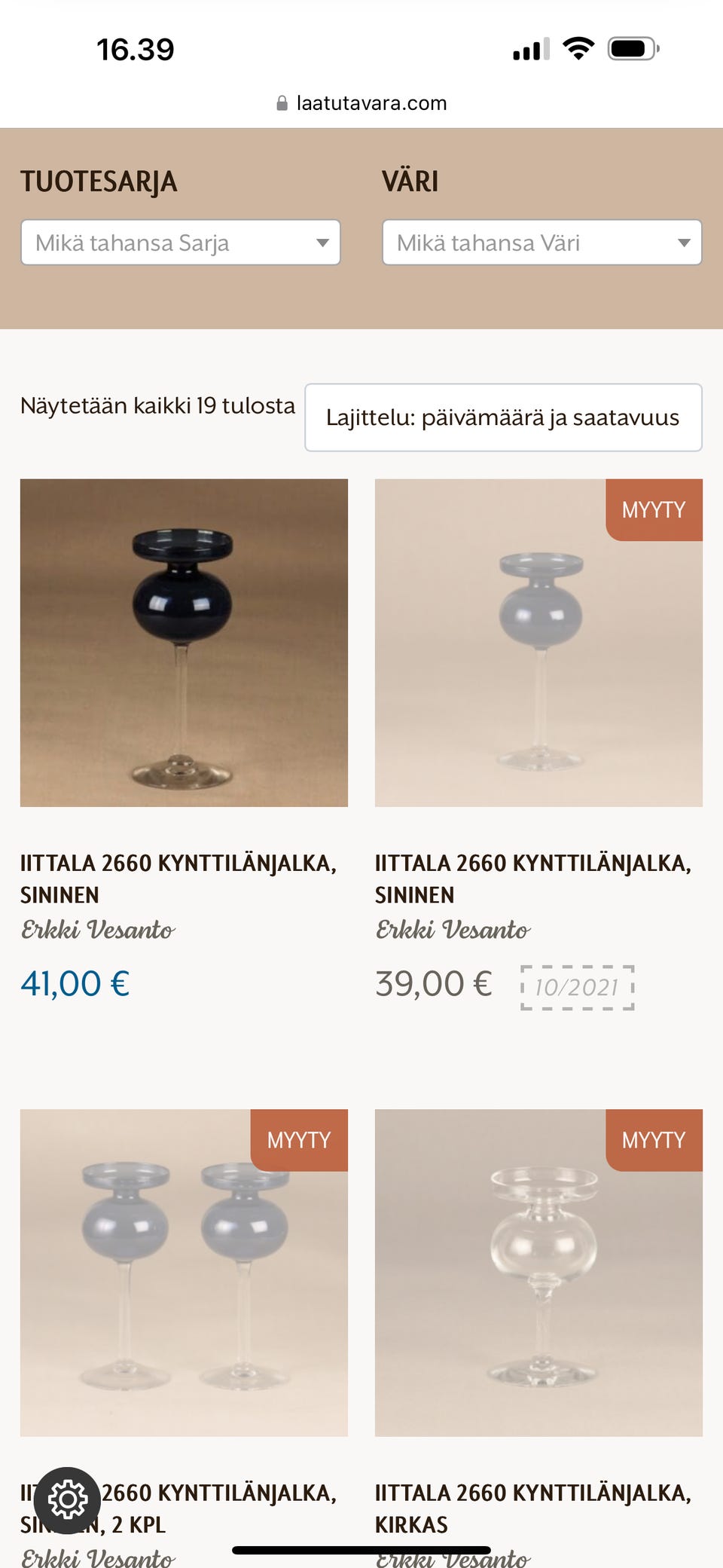Tap the time 16.39 in status bar

coord(135,47)
